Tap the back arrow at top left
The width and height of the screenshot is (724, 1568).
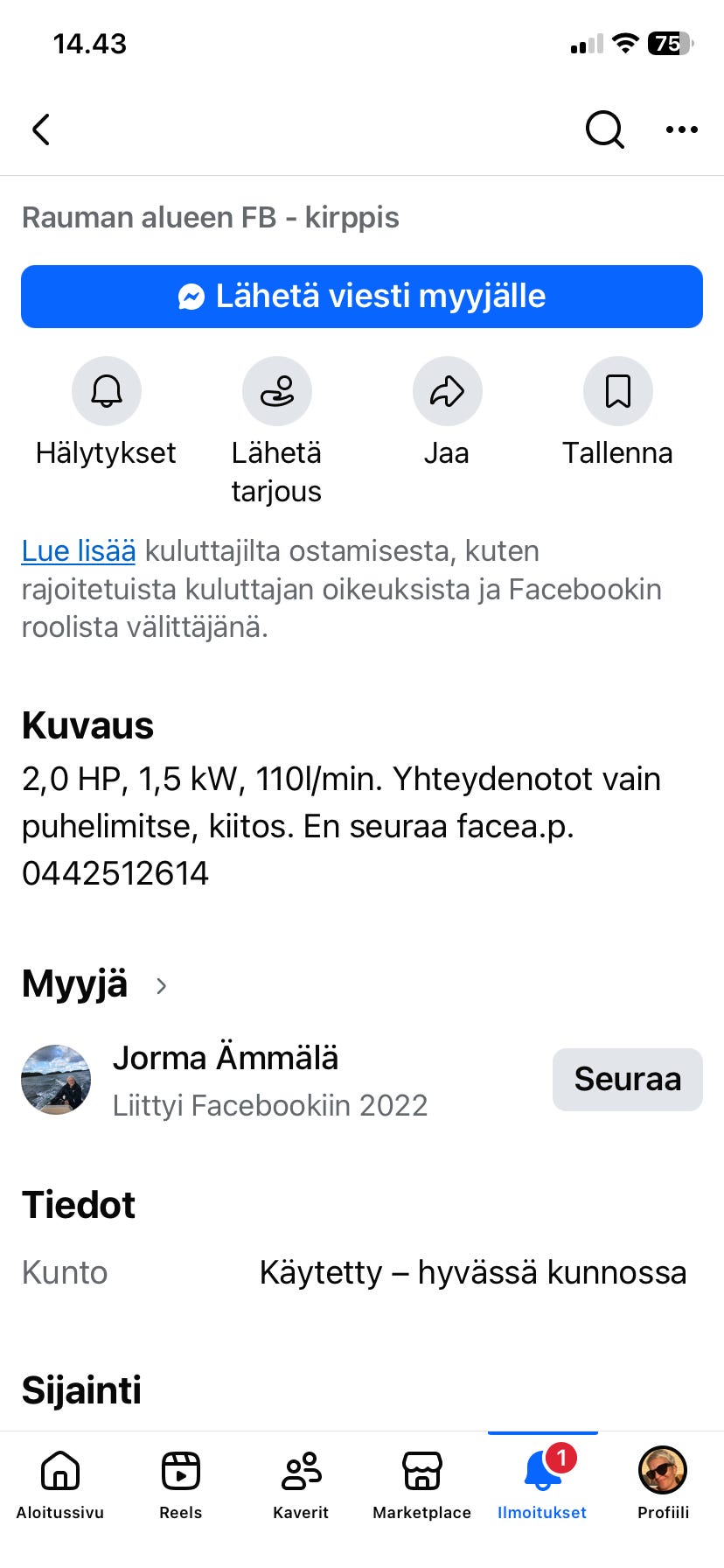(x=41, y=129)
